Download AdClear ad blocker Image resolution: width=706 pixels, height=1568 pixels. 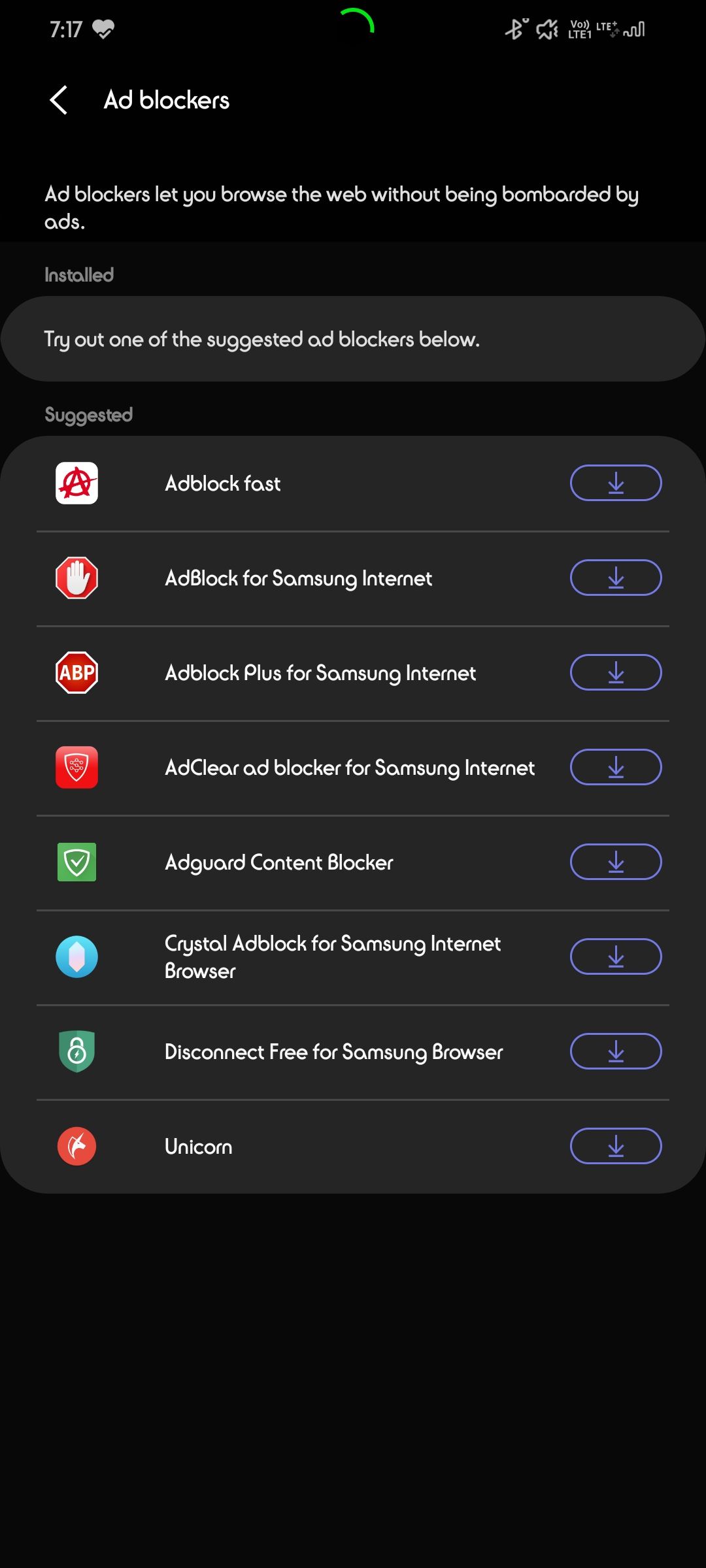(x=615, y=767)
